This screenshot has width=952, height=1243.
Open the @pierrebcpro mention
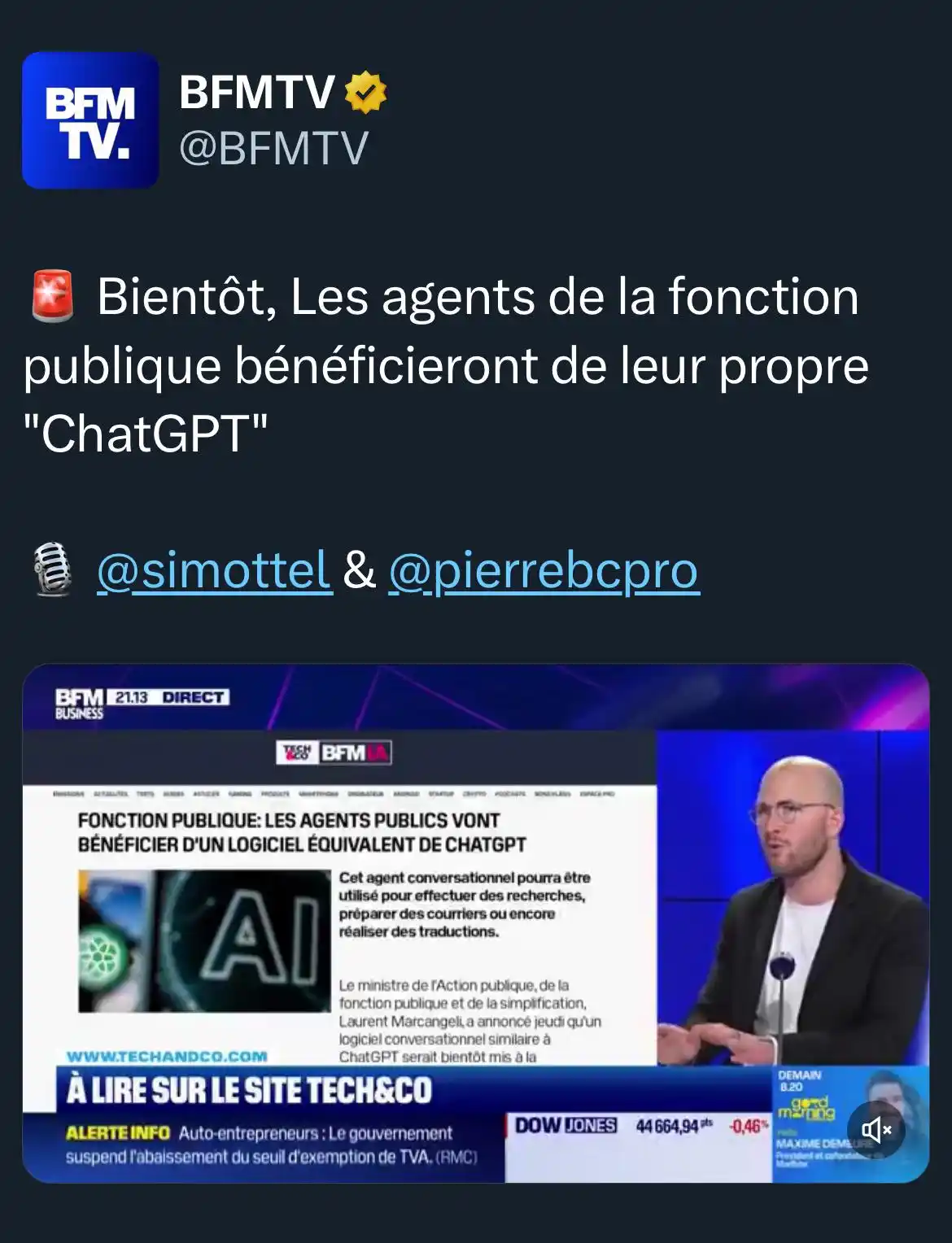544,570
